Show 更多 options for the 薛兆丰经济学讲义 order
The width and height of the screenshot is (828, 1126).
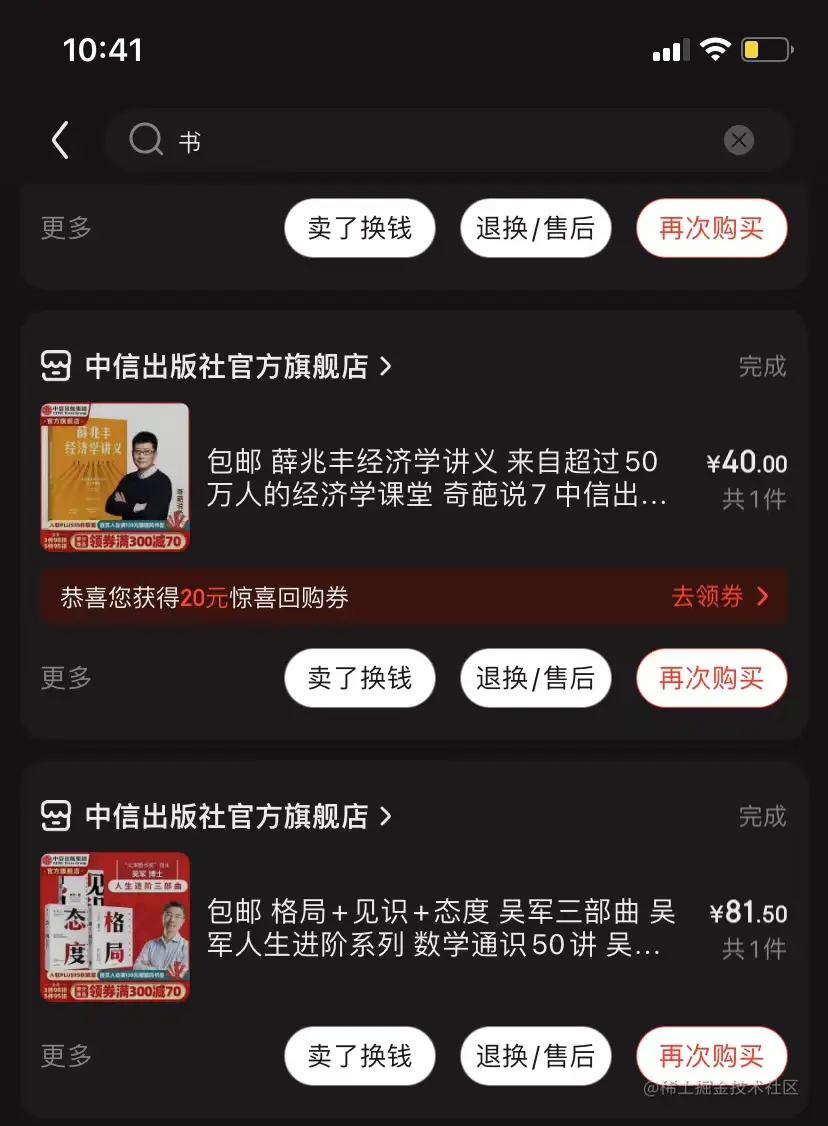pos(66,678)
